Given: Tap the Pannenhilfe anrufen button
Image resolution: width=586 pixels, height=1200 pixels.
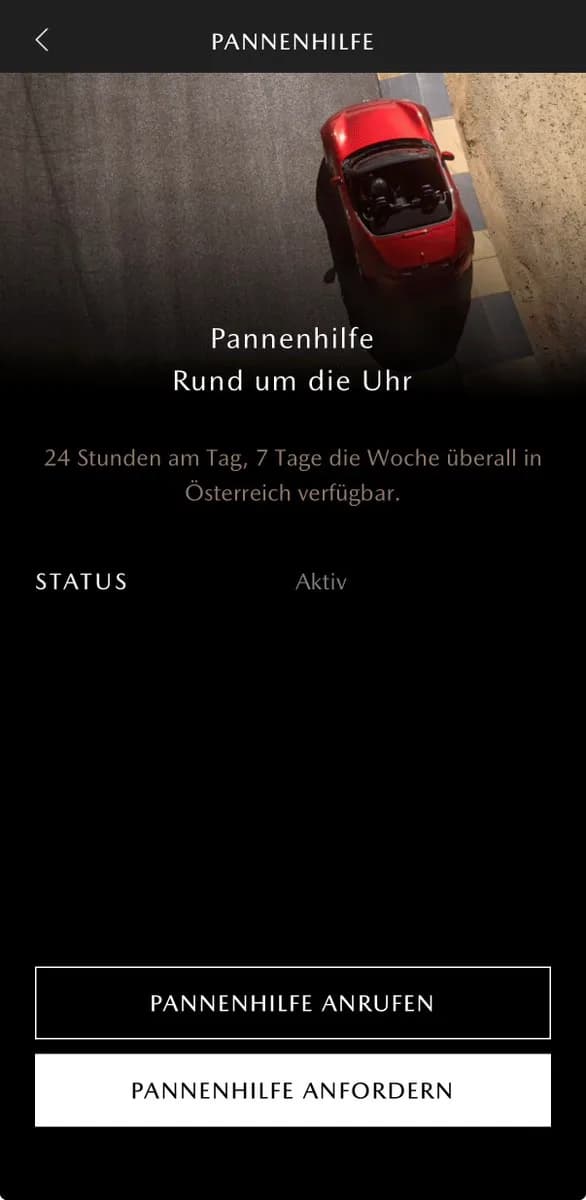Looking at the screenshot, I should tap(293, 1003).
